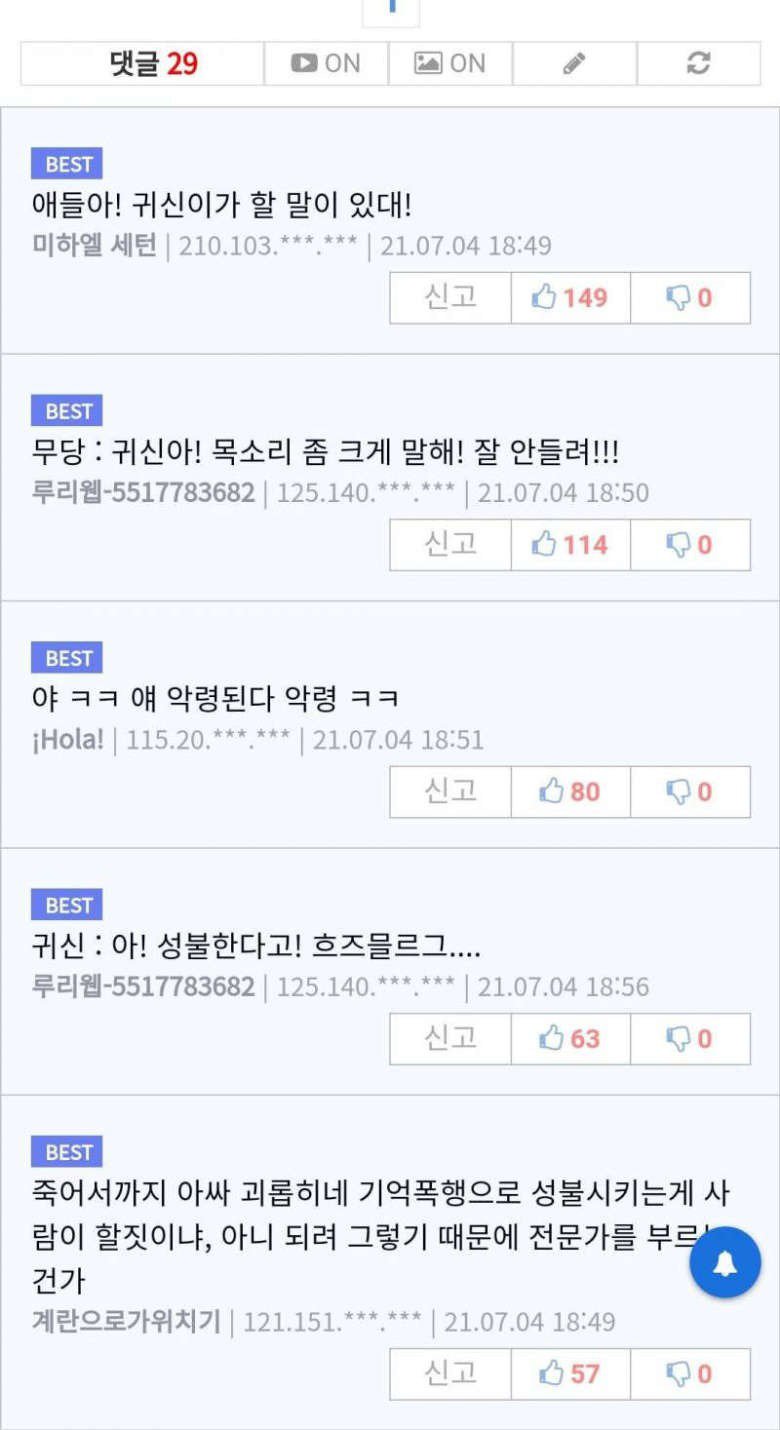
Task: Write a new comment with pencil icon
Action: coord(574,64)
